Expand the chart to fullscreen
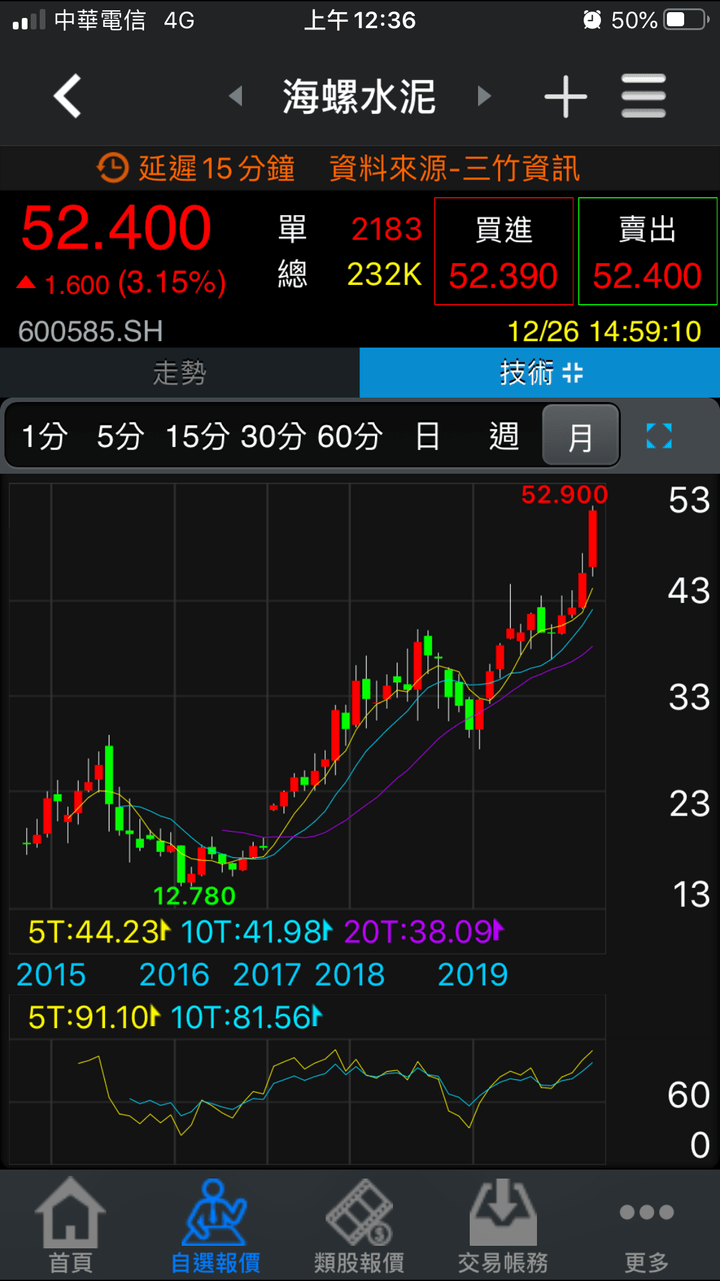Screen dimensions: 720x1281 pos(659,436)
